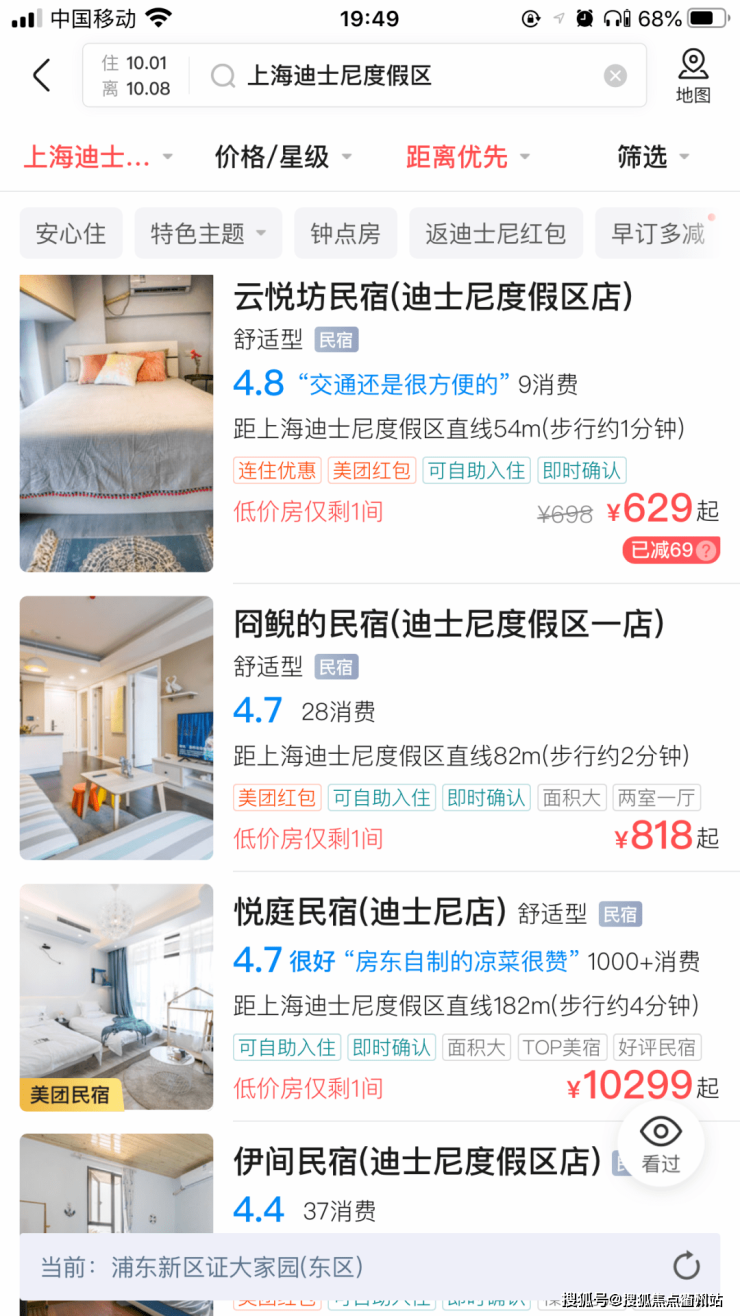Select the 返迪士尼红包 chip
The image size is (740, 1316).
[x=495, y=234]
